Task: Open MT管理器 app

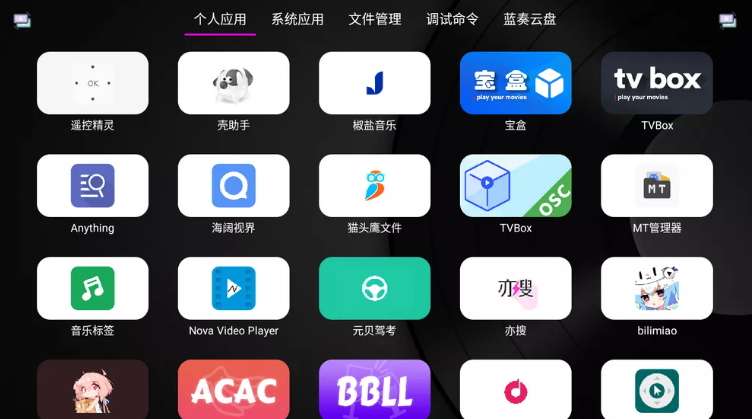Action: [657, 186]
